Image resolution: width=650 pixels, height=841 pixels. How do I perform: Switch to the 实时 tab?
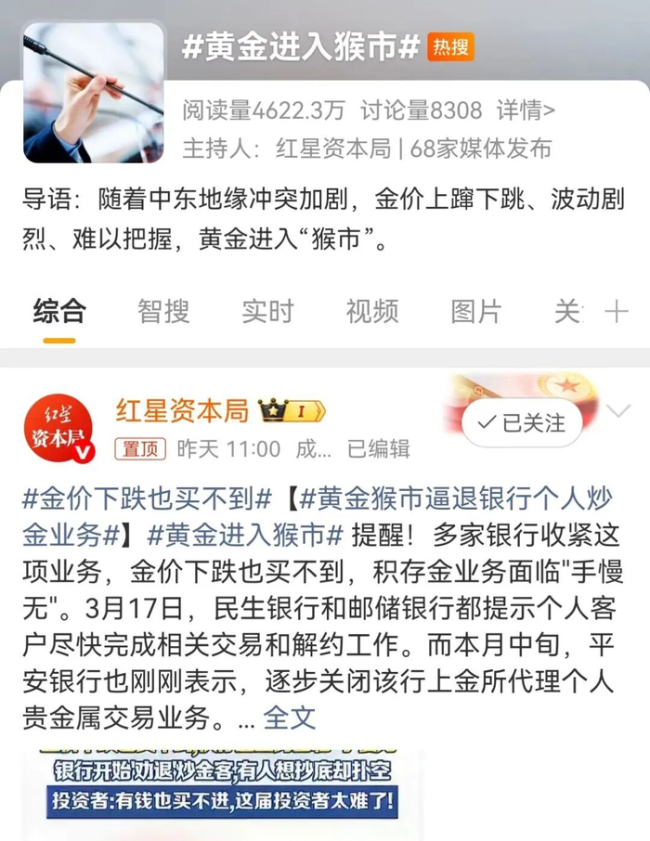click(x=267, y=311)
